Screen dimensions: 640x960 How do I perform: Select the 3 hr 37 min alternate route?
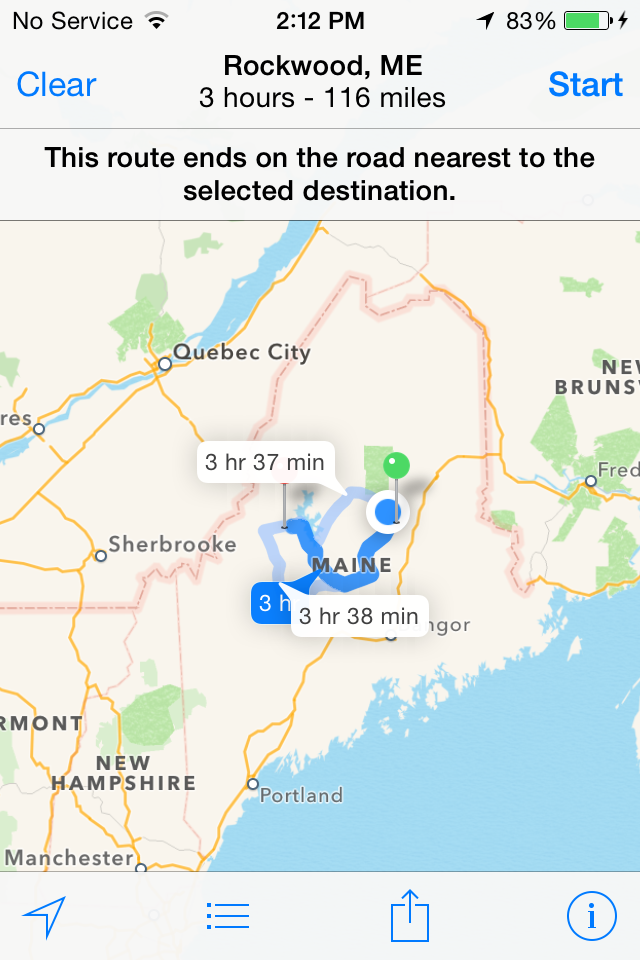pos(265,462)
